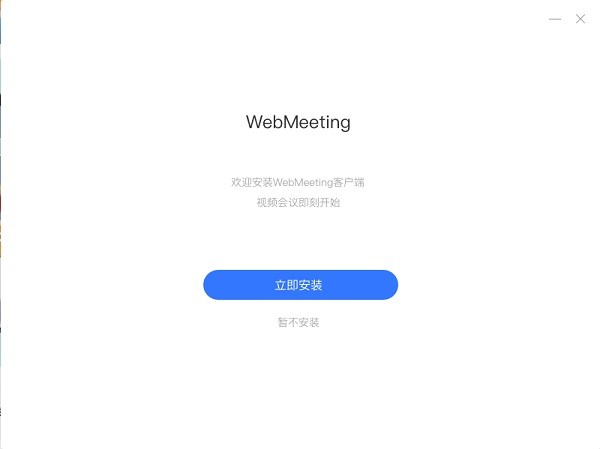This screenshot has width=600, height=449.
Task: Choose 暂不安装 to skip installing
Action: coord(298,323)
